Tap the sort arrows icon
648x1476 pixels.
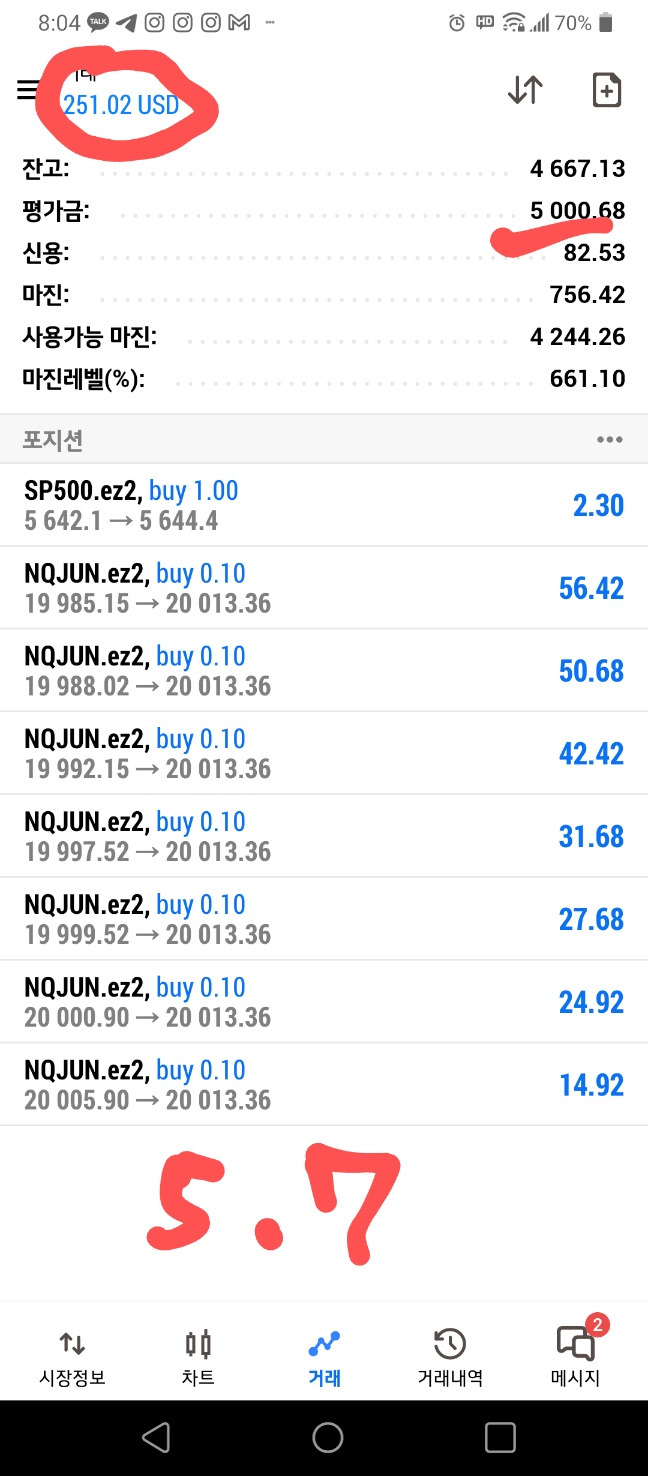(x=525, y=90)
